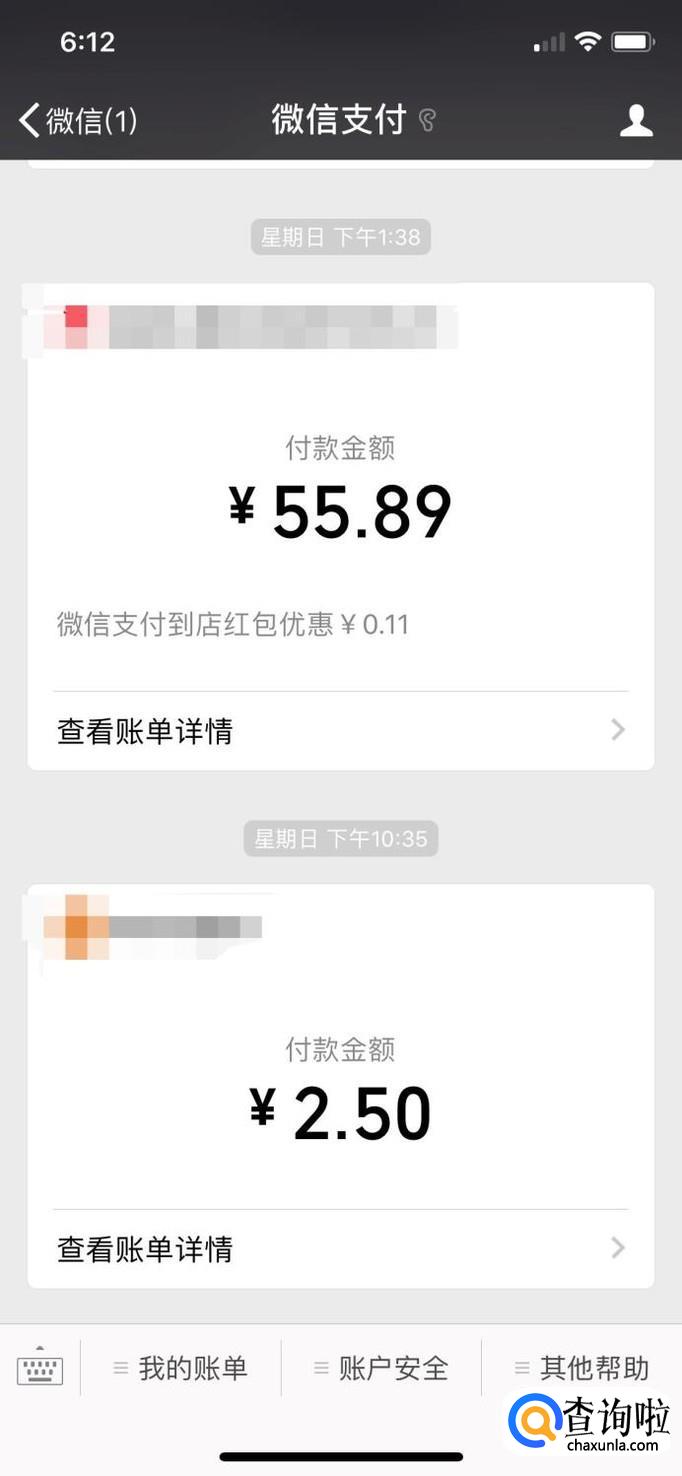Viewport: 682px width, 1476px height.
Task: Open the 其他帮助 menu
Action: (x=582, y=1368)
